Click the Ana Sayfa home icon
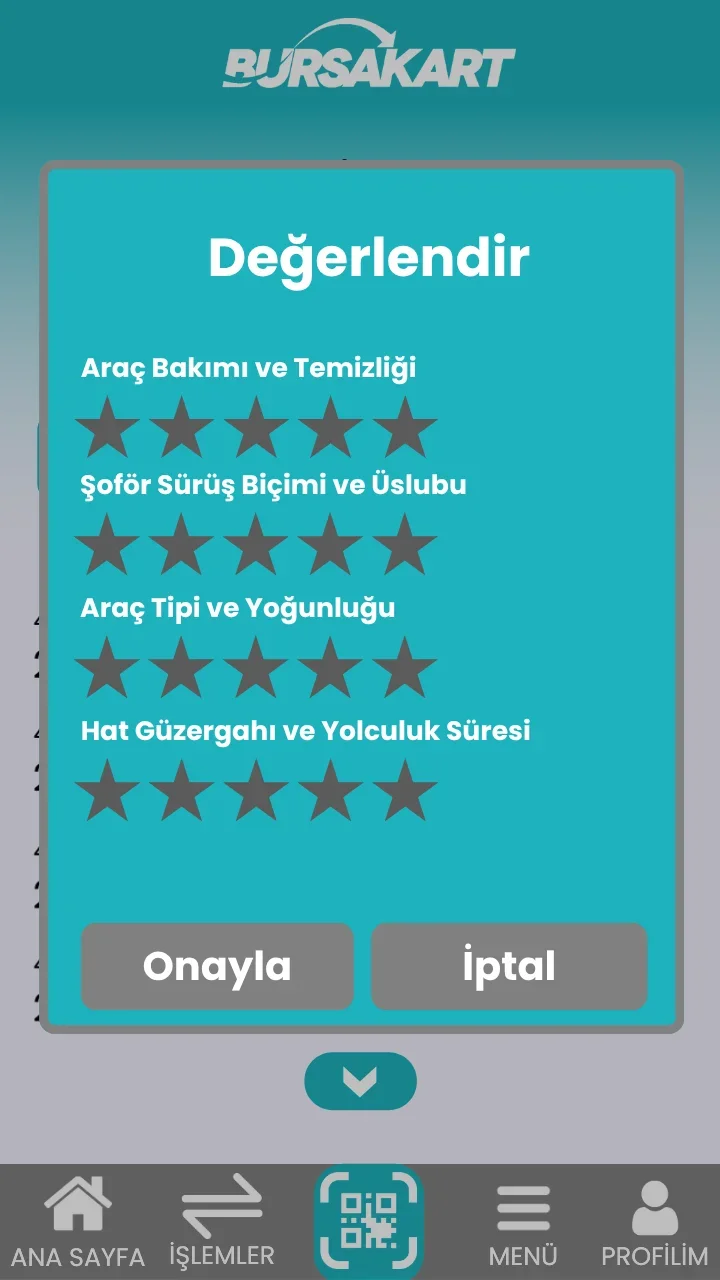This screenshot has width=720, height=1280. point(80,1205)
